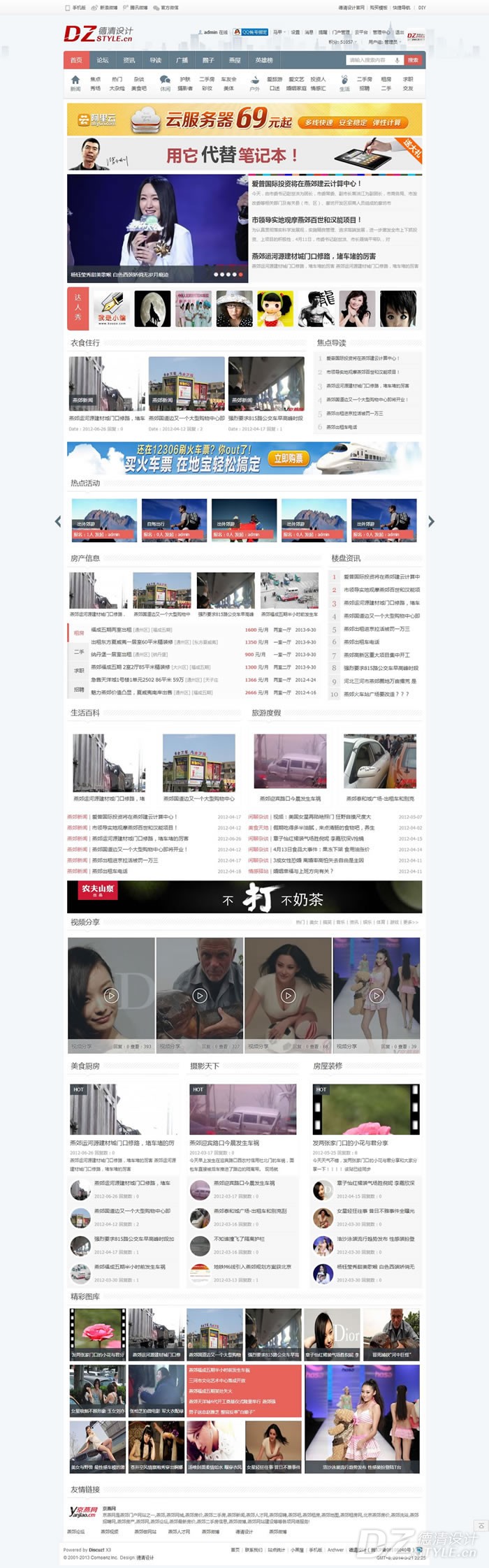The image size is (489, 1568).
Task: Open the 12306 train ticket banner
Action: point(245,458)
